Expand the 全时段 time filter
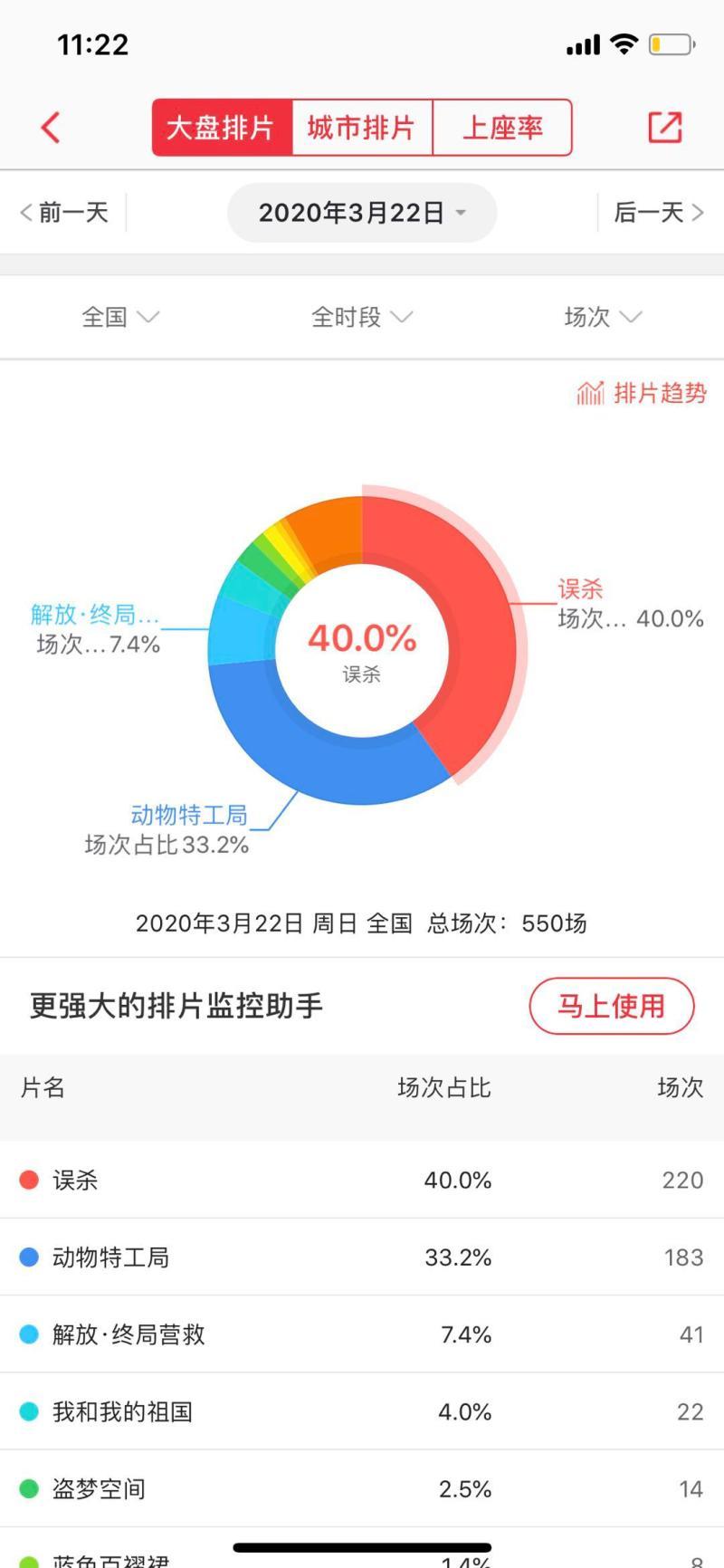Viewport: 724px width, 1568px height. click(x=361, y=317)
